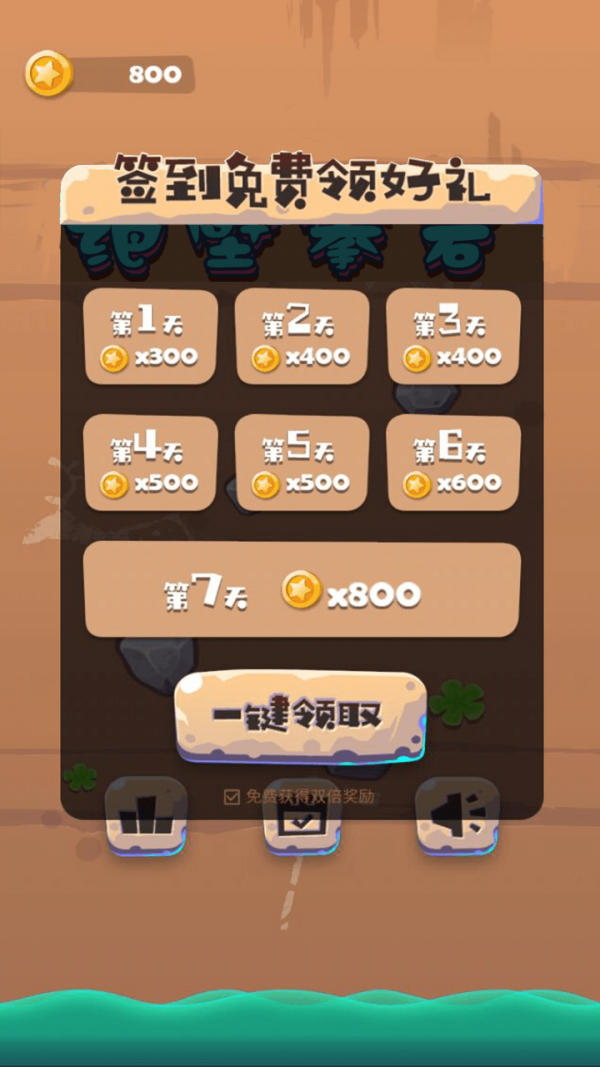Select the 第2天 x400 reward card
Viewport: 600px width, 1067px height.
(301, 338)
